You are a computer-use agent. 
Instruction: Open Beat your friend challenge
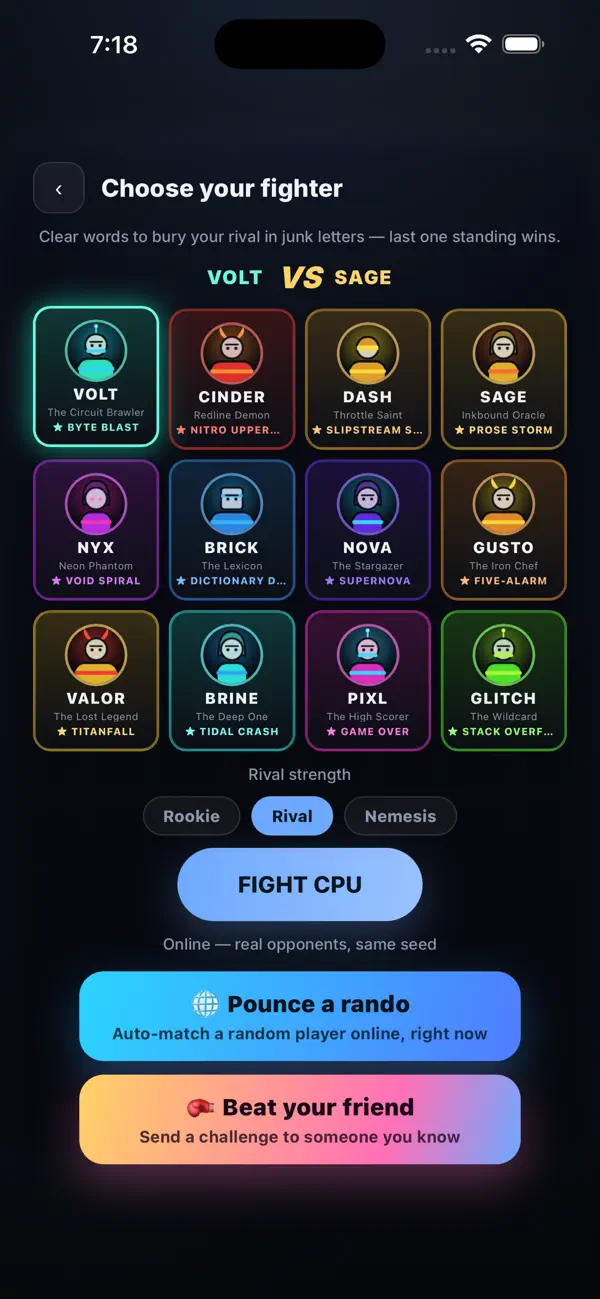pos(300,1119)
